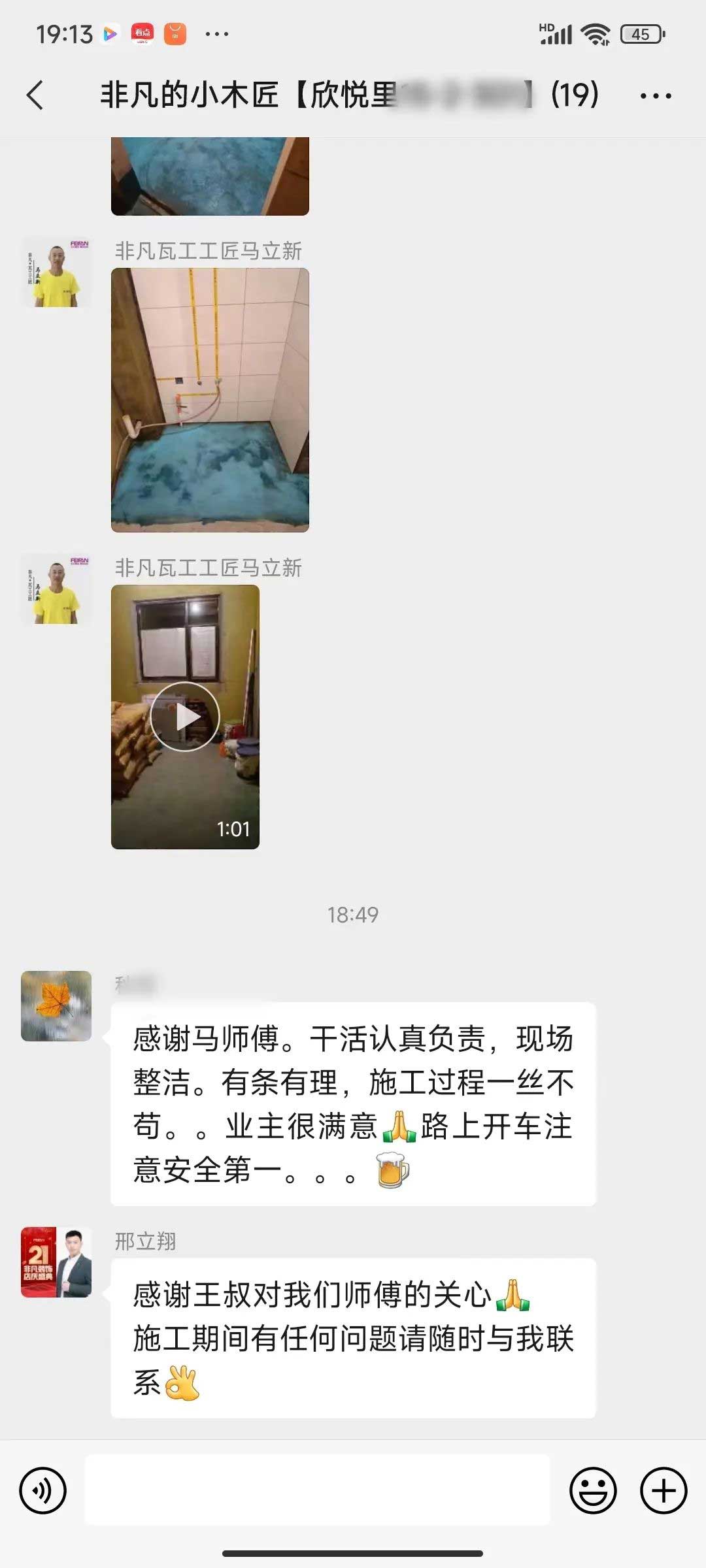Open the partially visible blue floor photo
This screenshot has width=706, height=1568.
click(x=210, y=176)
